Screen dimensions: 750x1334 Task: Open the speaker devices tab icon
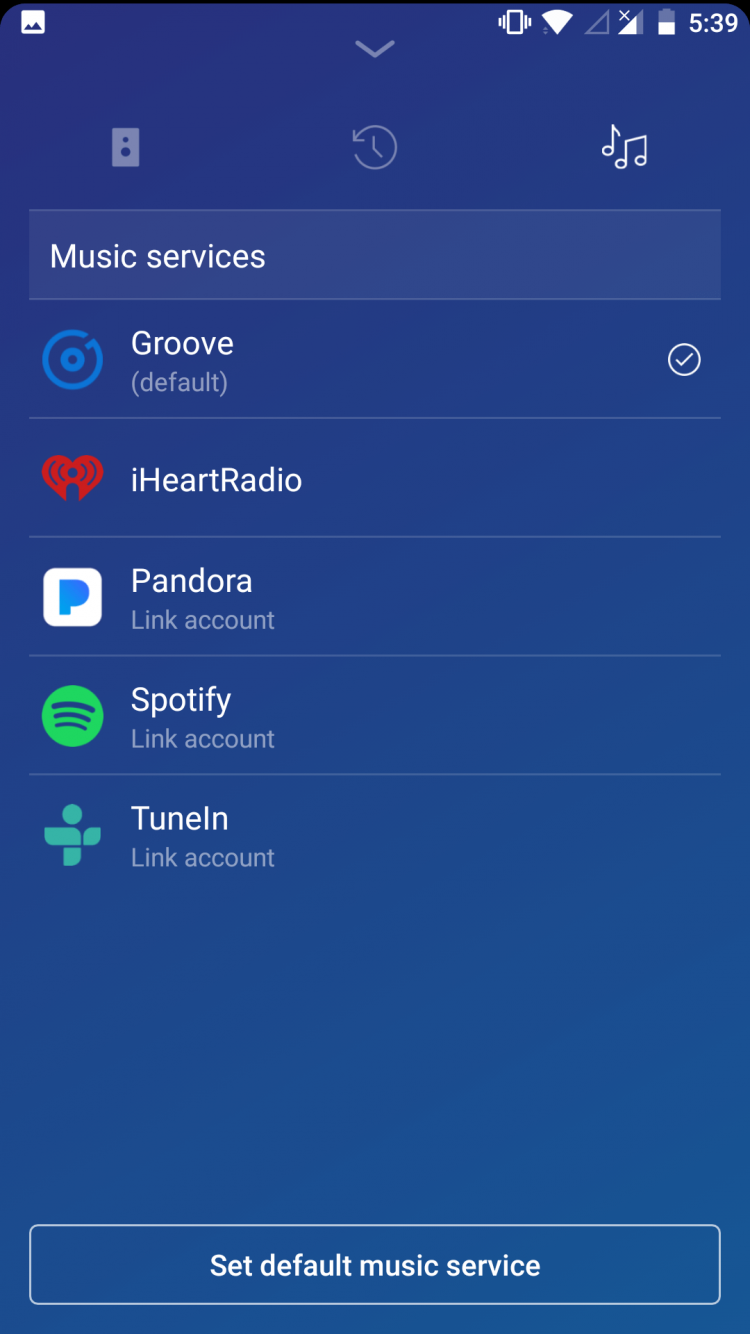(x=124, y=146)
